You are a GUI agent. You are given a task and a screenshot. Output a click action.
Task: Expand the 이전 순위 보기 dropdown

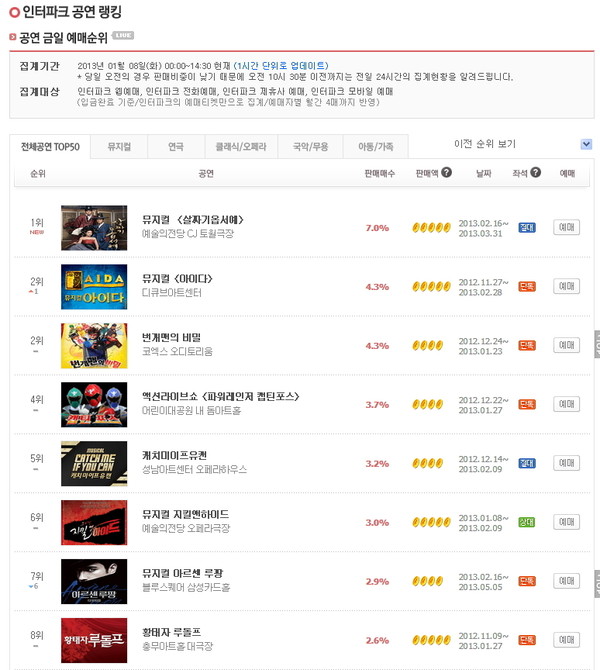click(585, 144)
